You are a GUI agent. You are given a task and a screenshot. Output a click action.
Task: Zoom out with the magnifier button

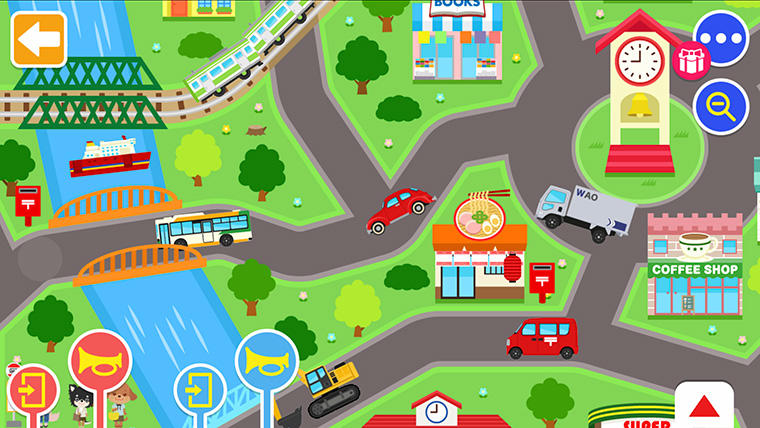click(721, 107)
